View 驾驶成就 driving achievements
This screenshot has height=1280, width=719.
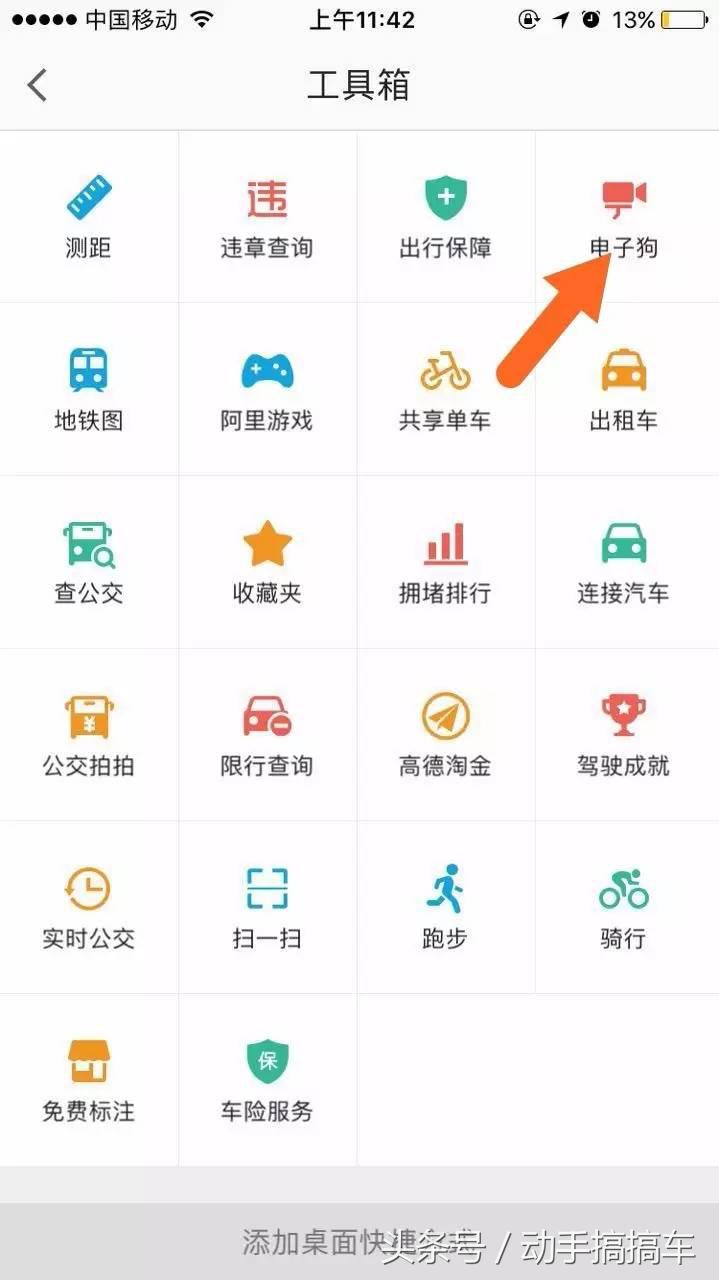point(624,736)
